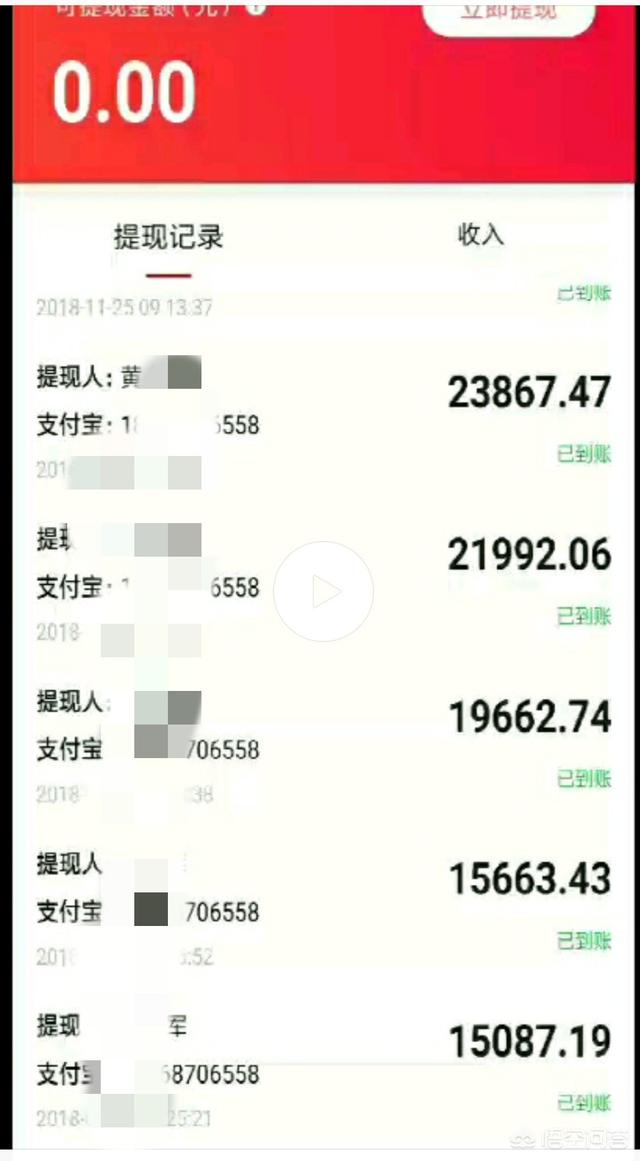Select the 提现记录 tab

click(x=168, y=238)
